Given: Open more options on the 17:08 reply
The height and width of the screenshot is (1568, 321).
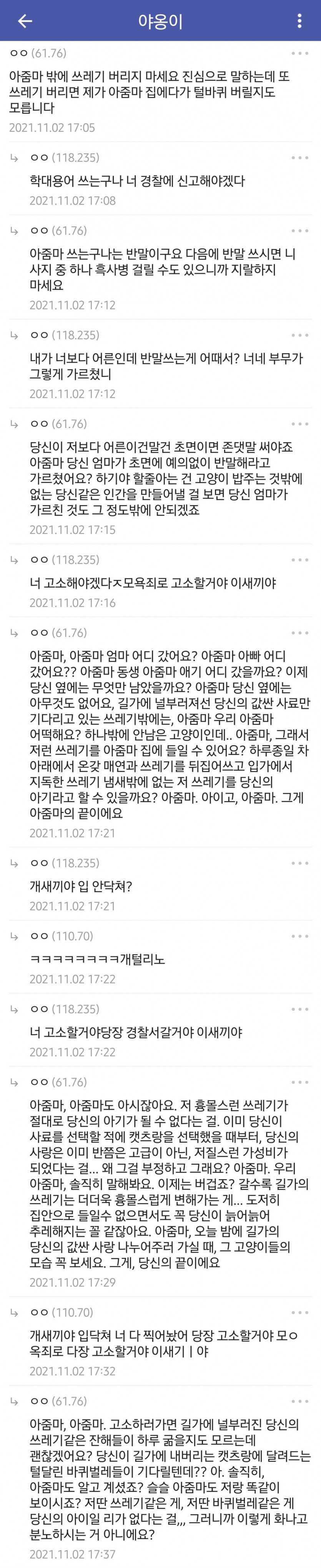Looking at the screenshot, I should click(x=300, y=158).
